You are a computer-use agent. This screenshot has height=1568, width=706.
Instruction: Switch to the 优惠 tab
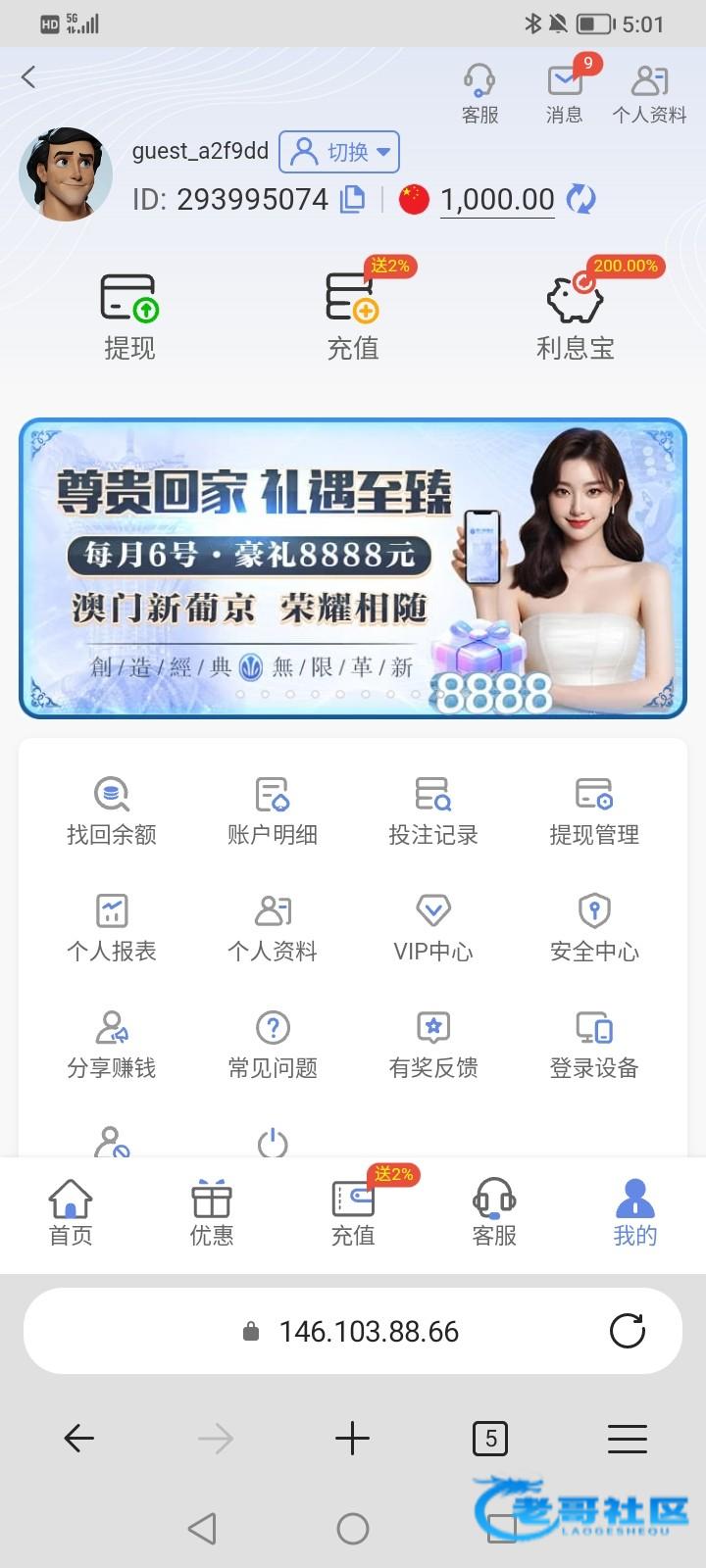tap(212, 1213)
